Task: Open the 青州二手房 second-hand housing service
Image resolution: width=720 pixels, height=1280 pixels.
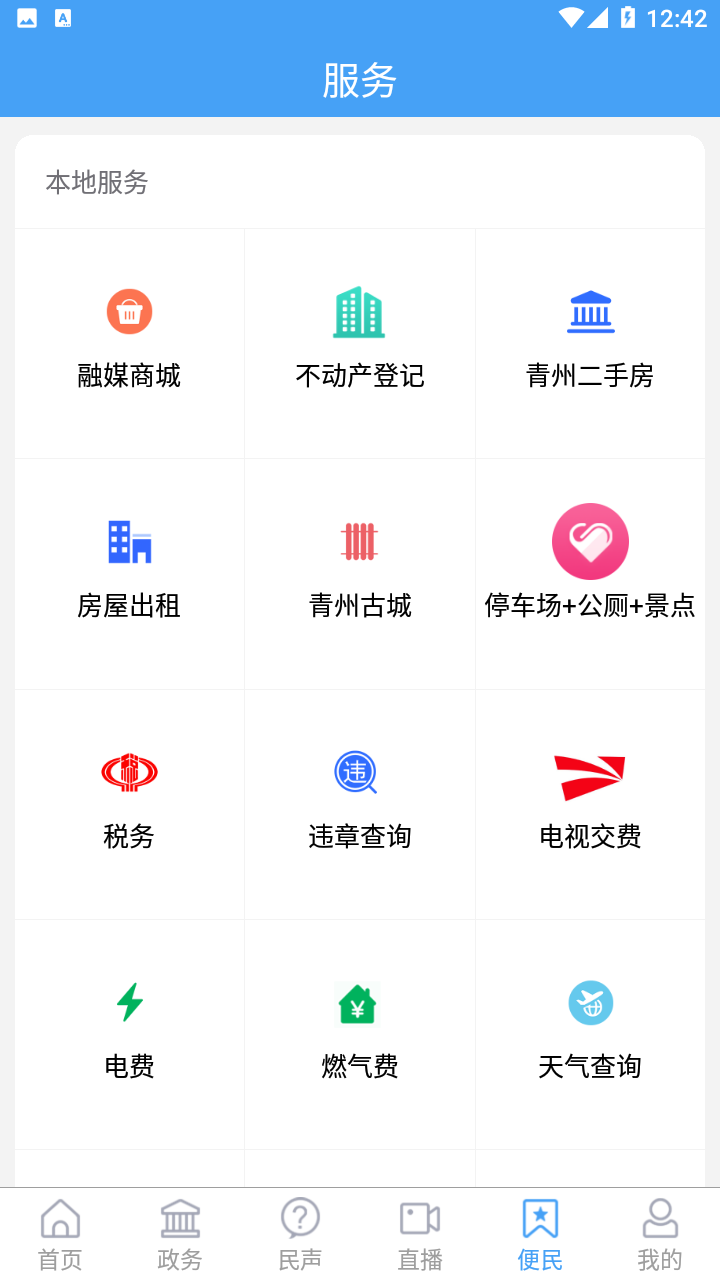Action: pyautogui.click(x=590, y=340)
